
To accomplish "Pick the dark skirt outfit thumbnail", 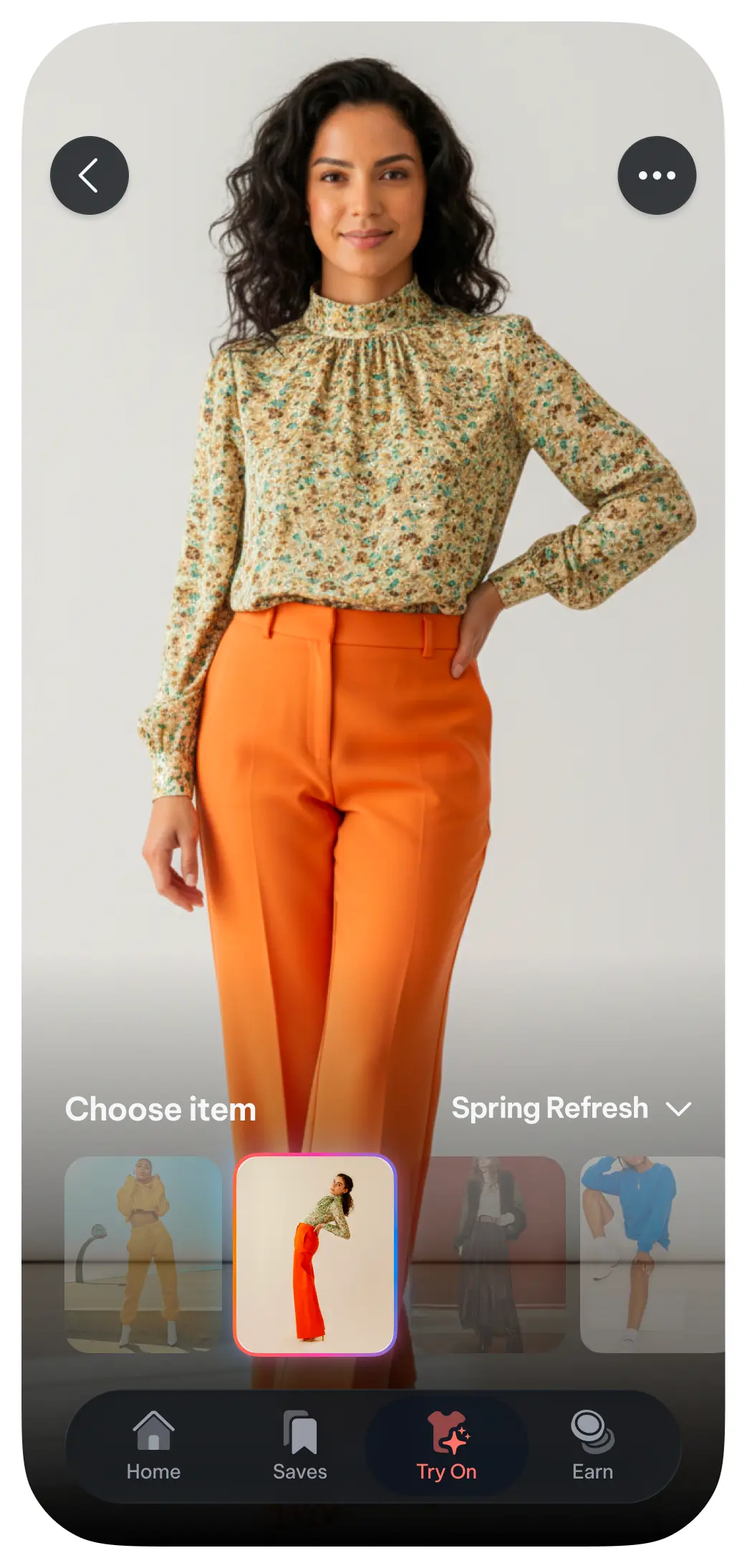I will click(487, 1254).
